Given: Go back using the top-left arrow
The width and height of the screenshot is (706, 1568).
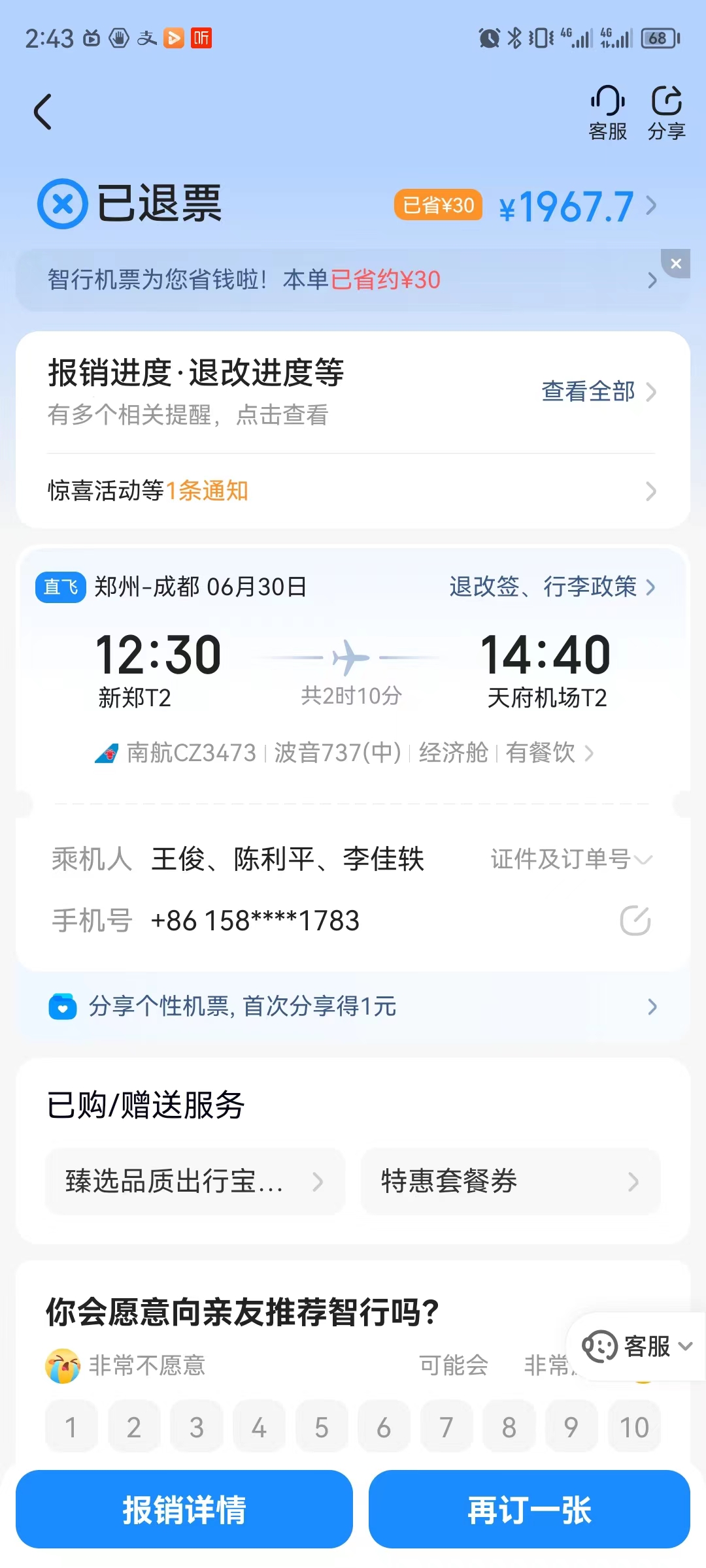Looking at the screenshot, I should [43, 112].
